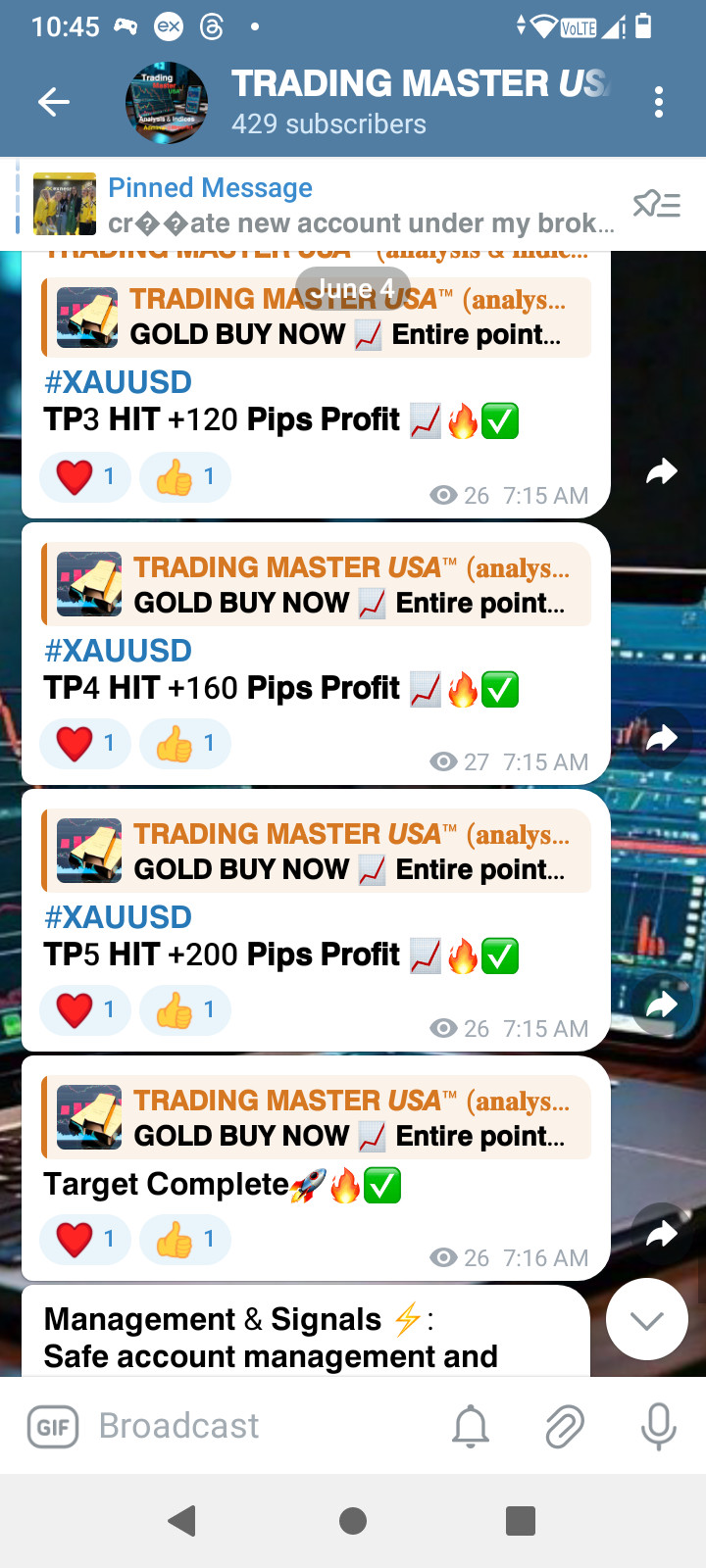Toggle silent broadcast bell
The height and width of the screenshot is (1568, 706).
(x=471, y=1427)
